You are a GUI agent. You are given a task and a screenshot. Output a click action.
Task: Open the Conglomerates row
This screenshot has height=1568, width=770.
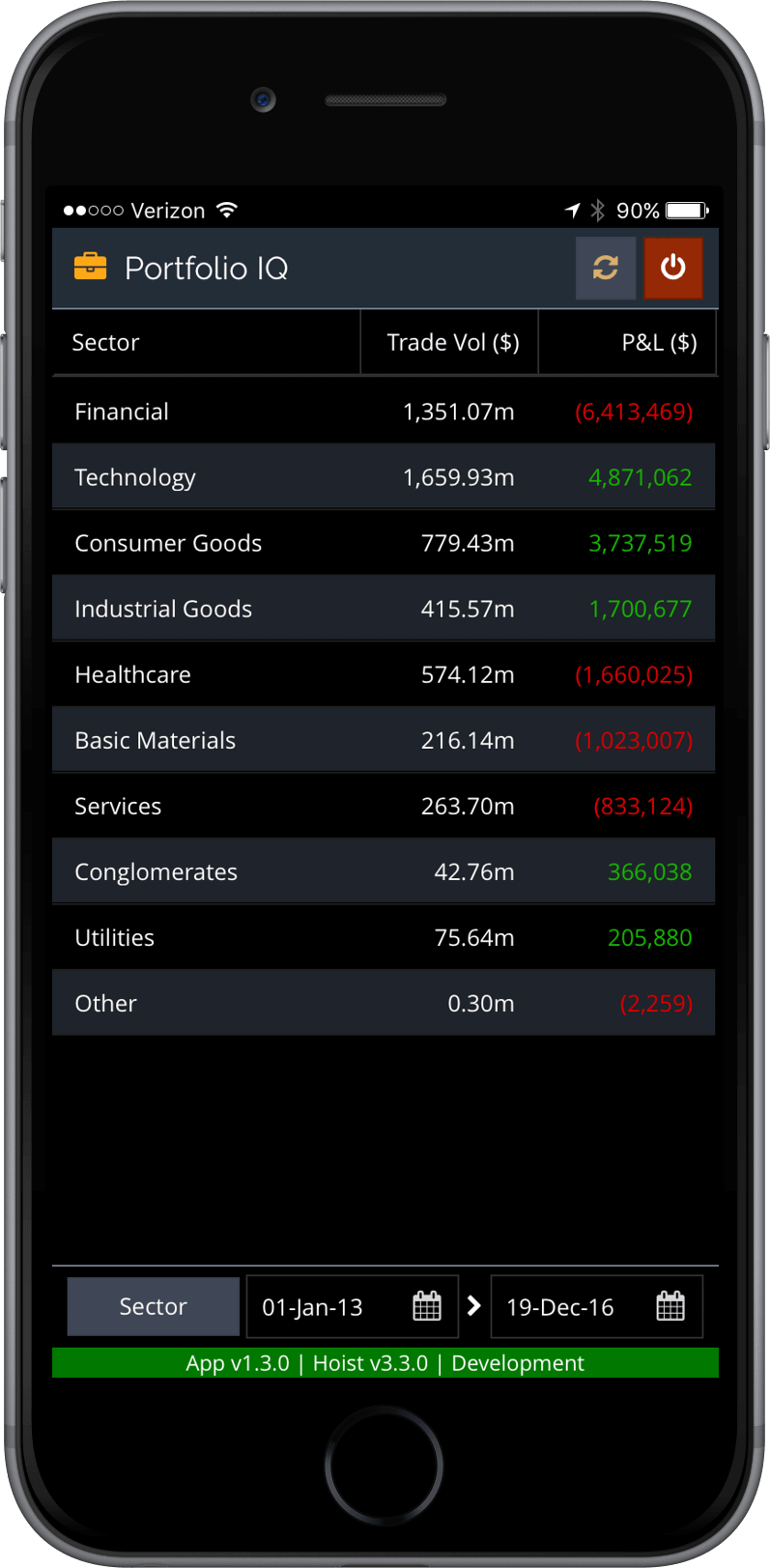(384, 871)
